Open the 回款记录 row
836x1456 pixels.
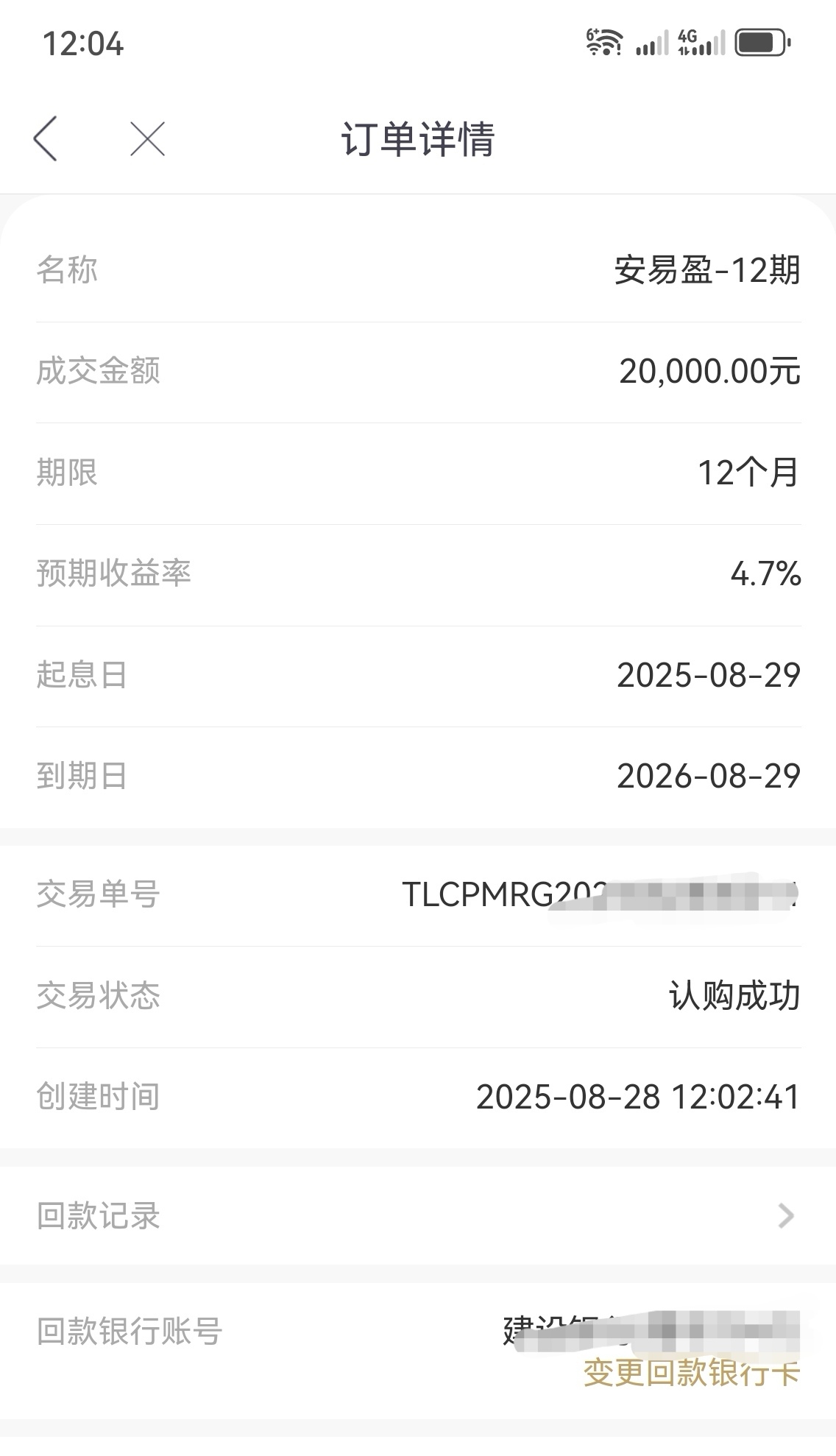(x=418, y=1216)
